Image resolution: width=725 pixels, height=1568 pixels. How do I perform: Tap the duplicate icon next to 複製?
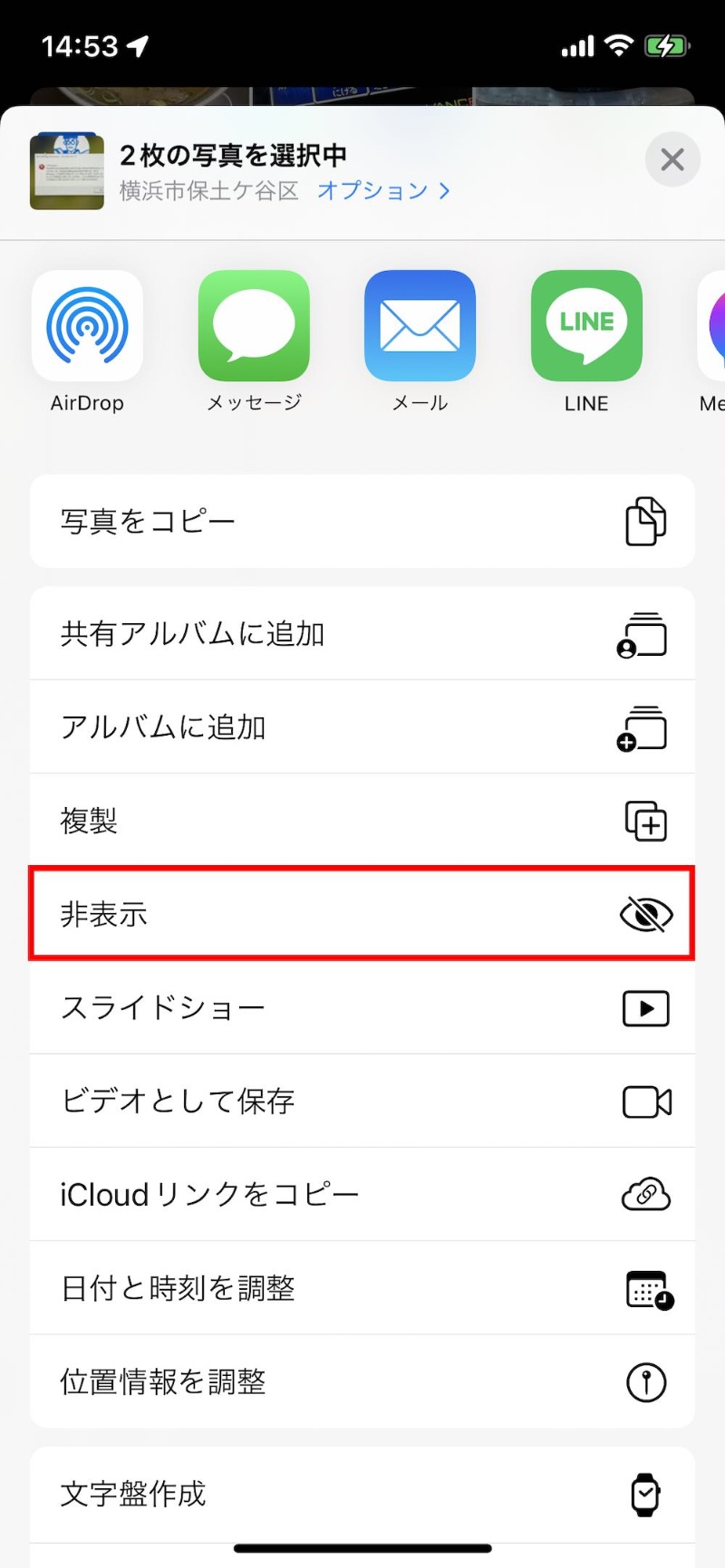pos(645,821)
